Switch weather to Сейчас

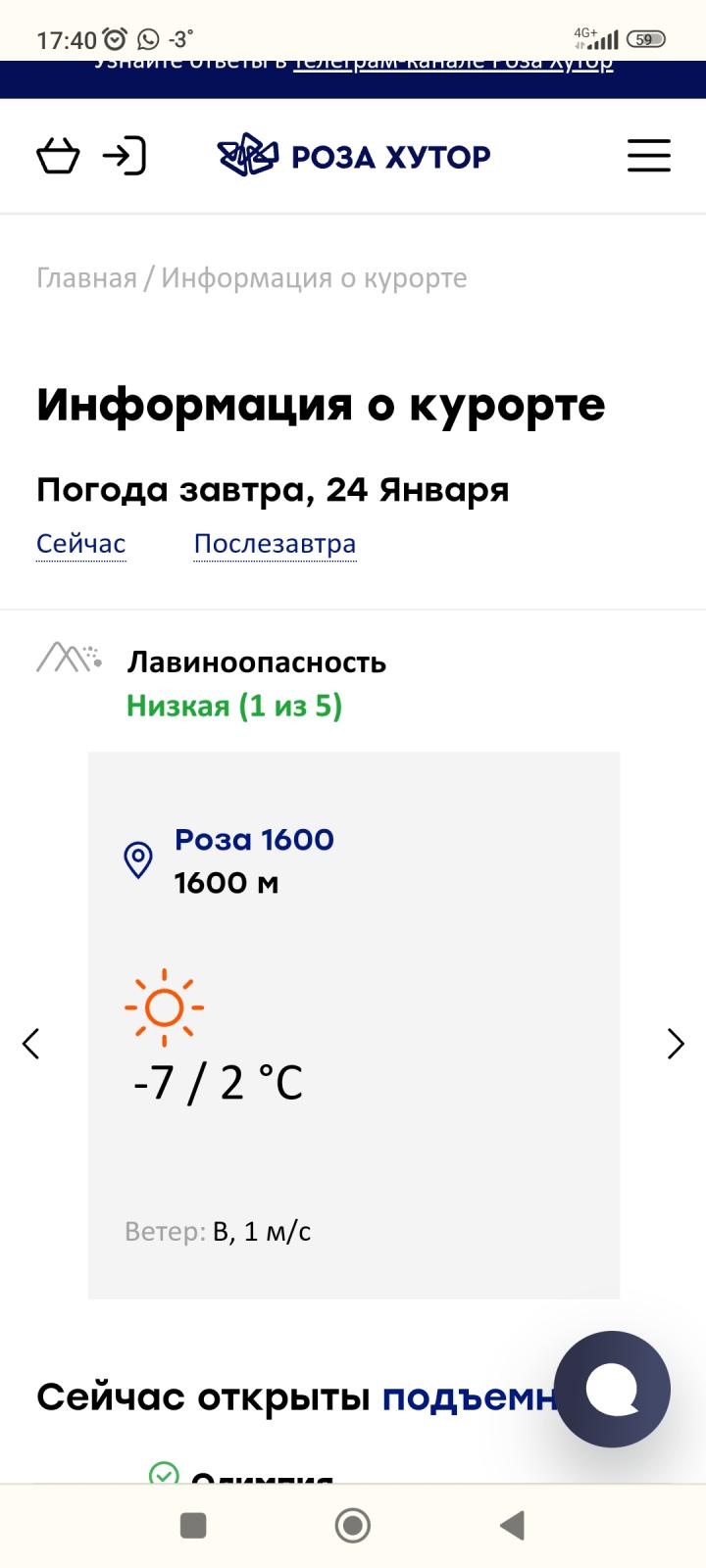click(x=81, y=544)
